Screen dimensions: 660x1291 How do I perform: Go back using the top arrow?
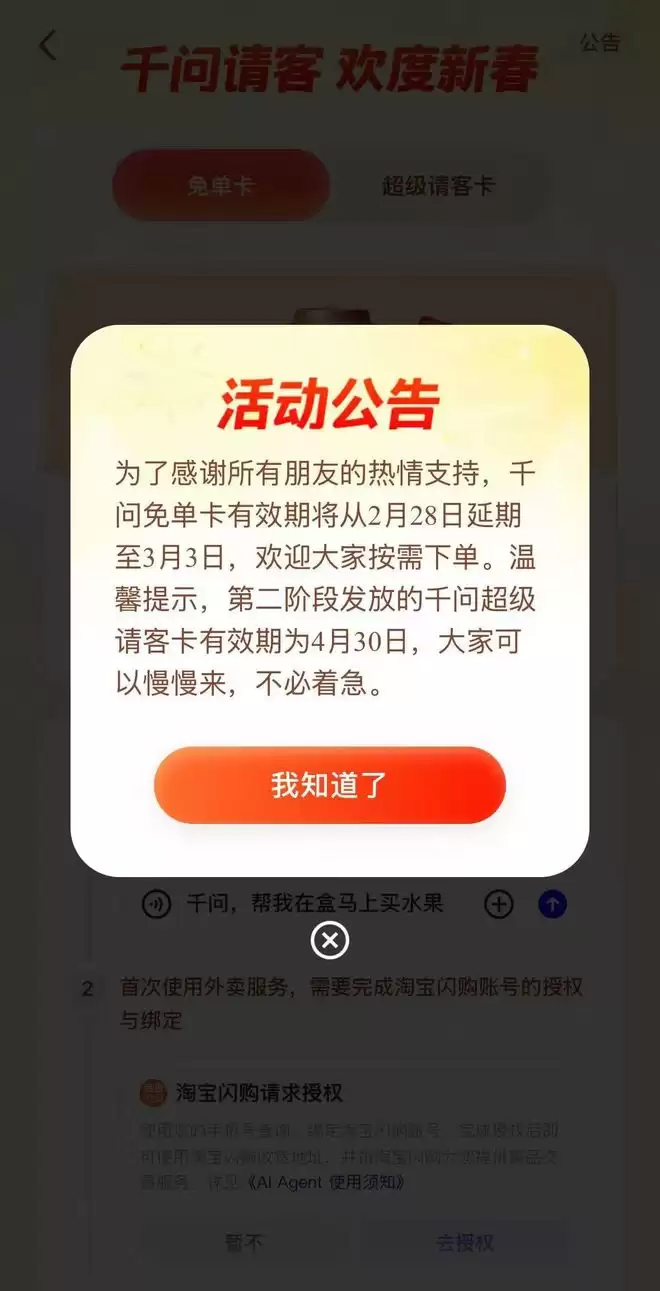(x=47, y=45)
